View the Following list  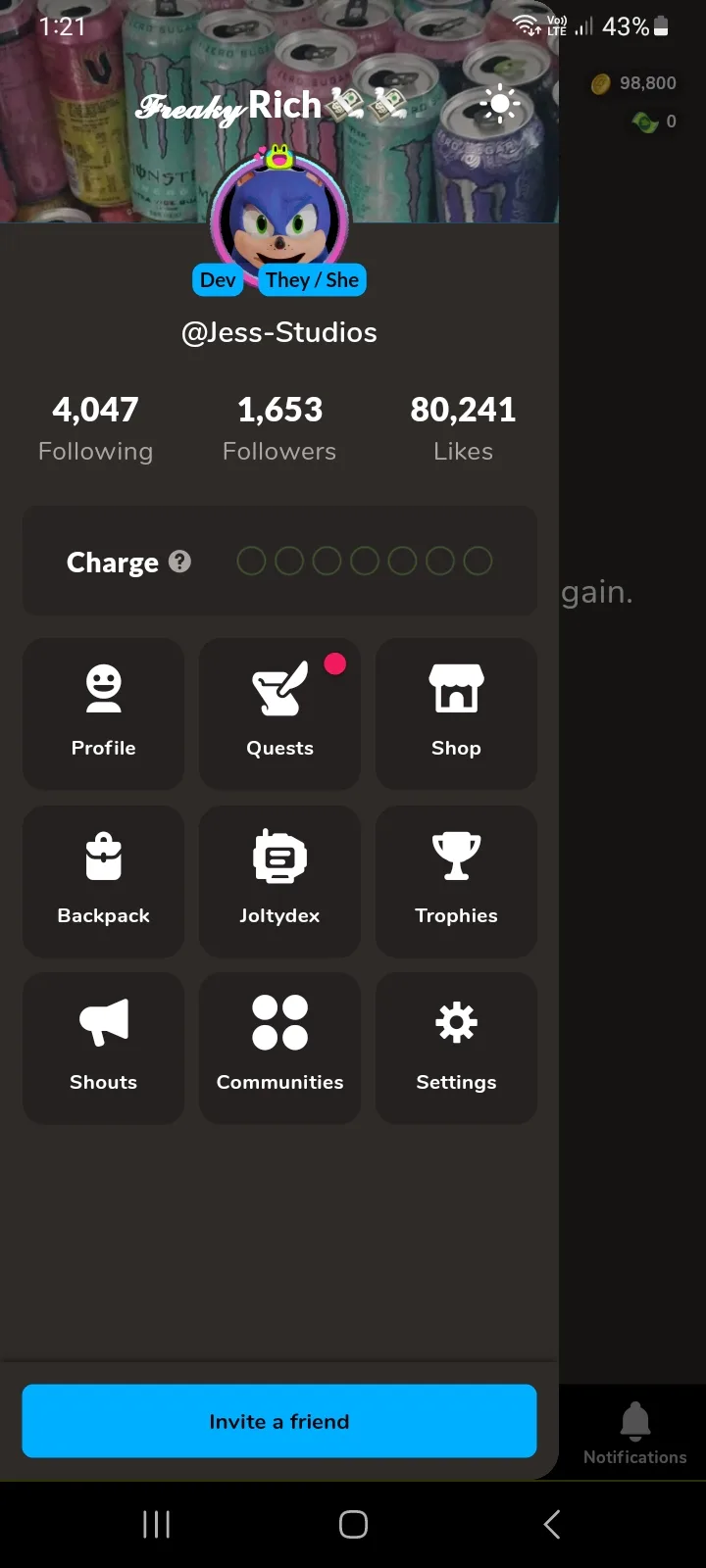95,428
